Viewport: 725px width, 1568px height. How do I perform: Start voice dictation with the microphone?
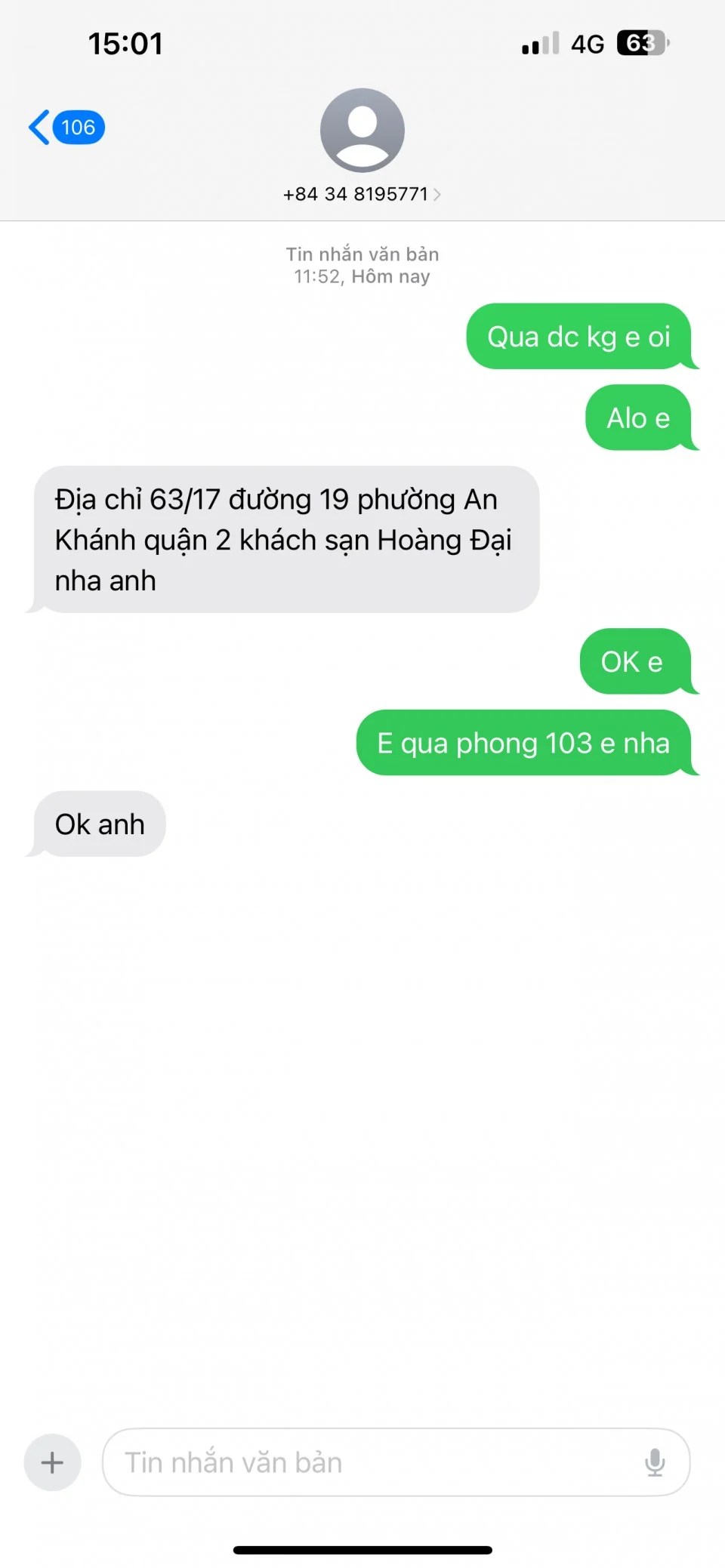pyautogui.click(x=655, y=1462)
